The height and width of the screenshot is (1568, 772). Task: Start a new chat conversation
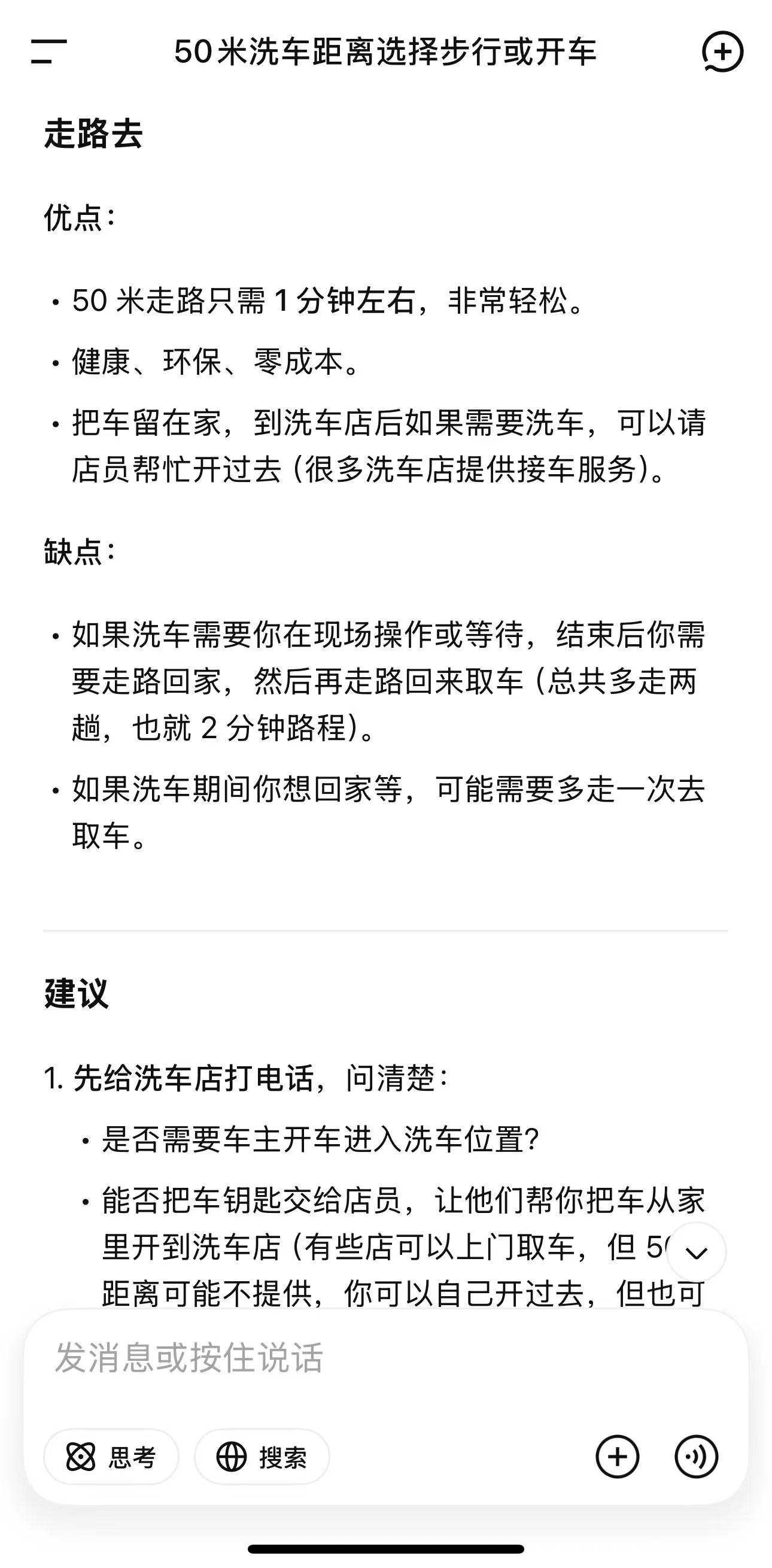click(722, 51)
